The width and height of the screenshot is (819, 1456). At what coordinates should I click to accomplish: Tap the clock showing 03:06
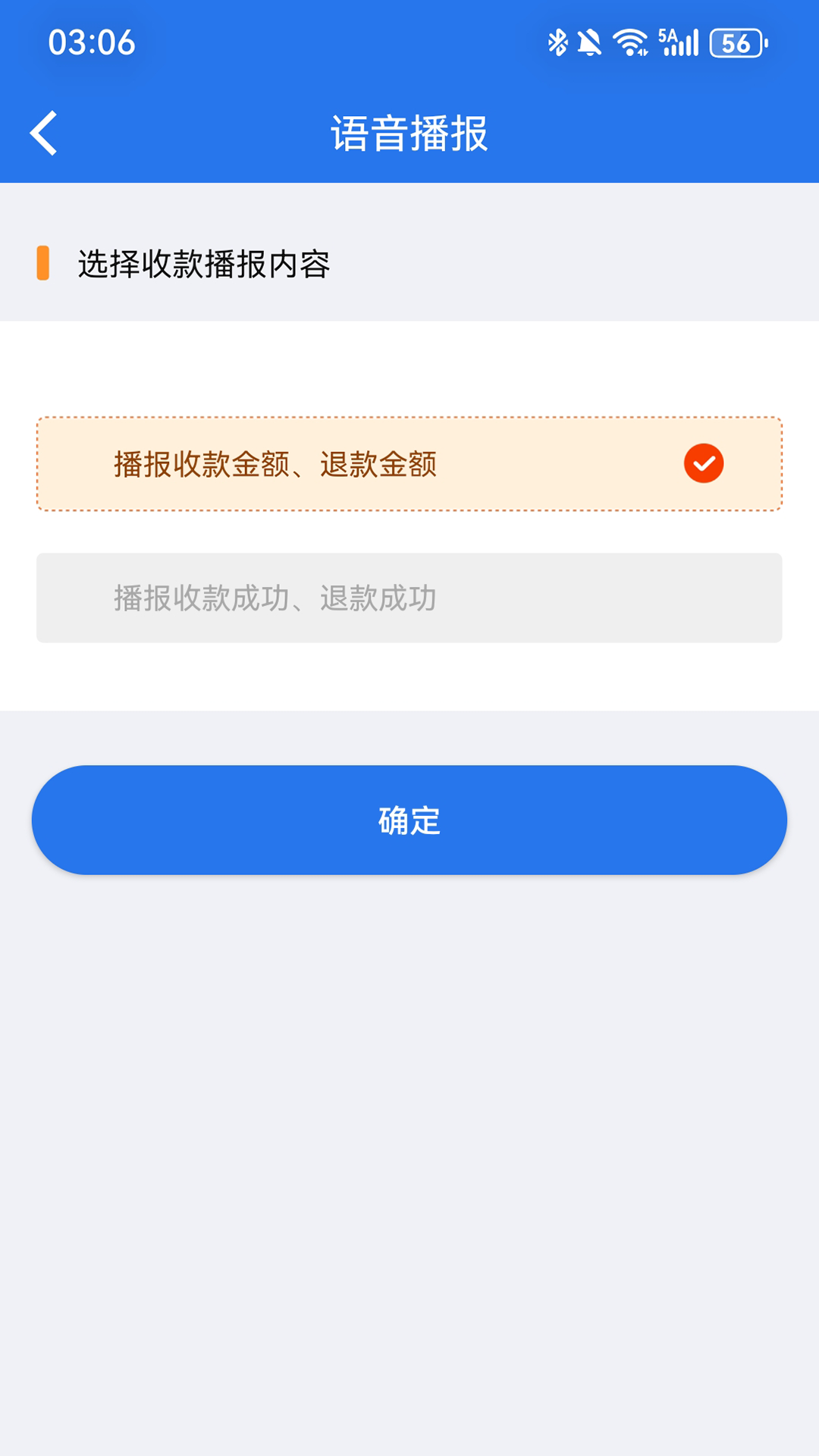pyautogui.click(x=92, y=43)
